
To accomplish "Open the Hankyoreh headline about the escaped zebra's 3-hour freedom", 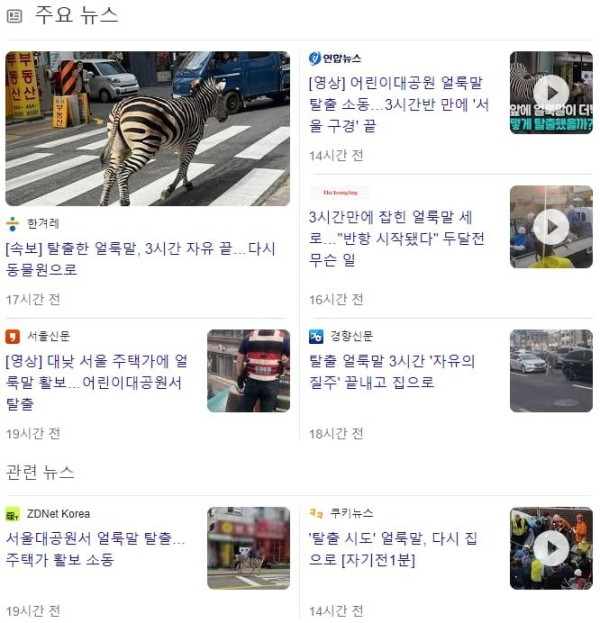I will tap(140, 259).
